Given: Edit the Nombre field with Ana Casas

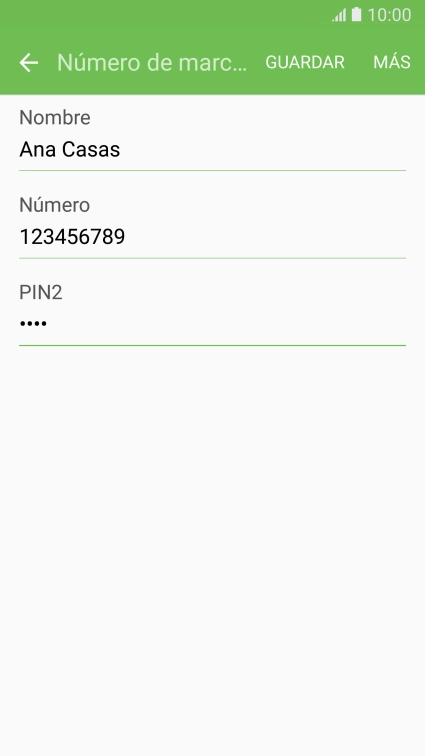Looking at the screenshot, I should pos(212,150).
